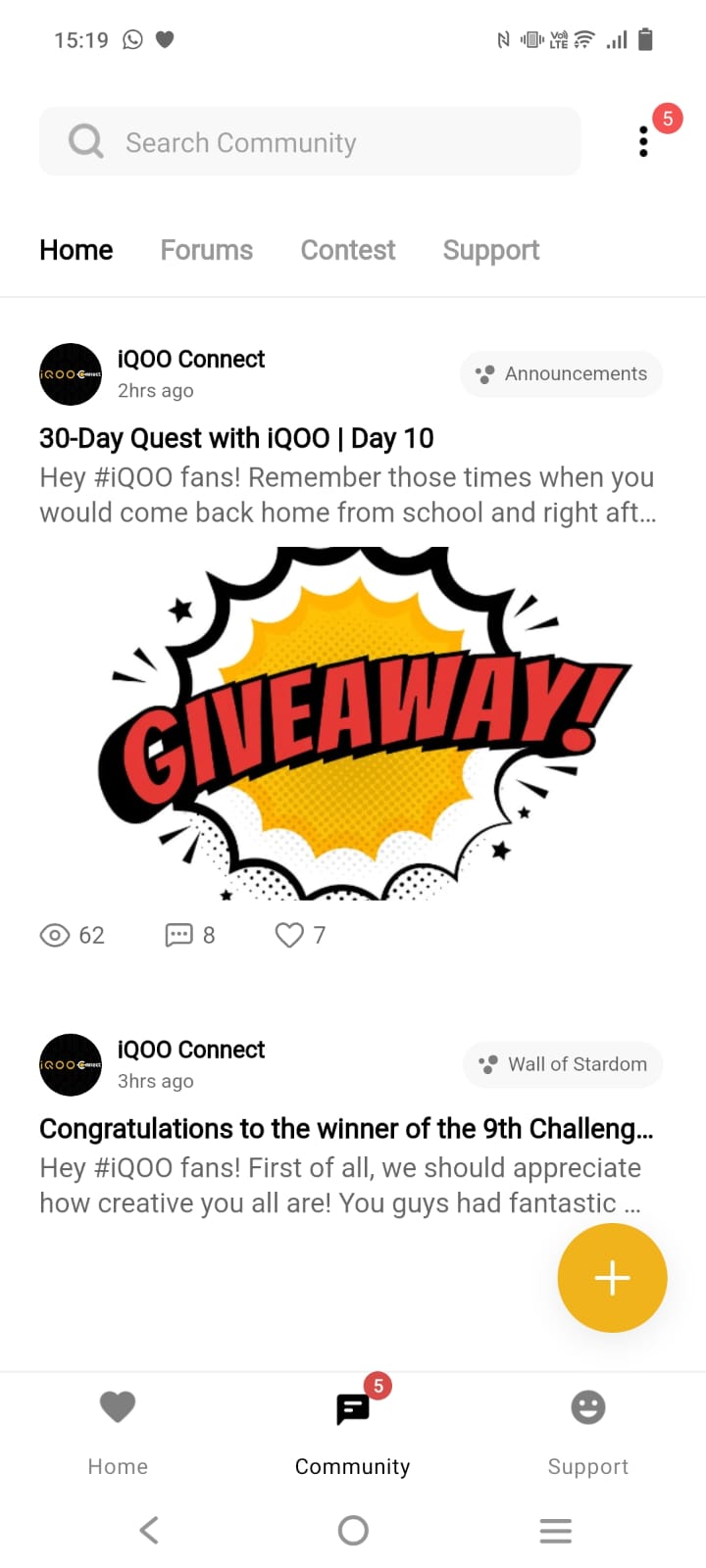Switch to the Contest tab
Viewport: 706px width, 1568px height.
click(x=347, y=250)
